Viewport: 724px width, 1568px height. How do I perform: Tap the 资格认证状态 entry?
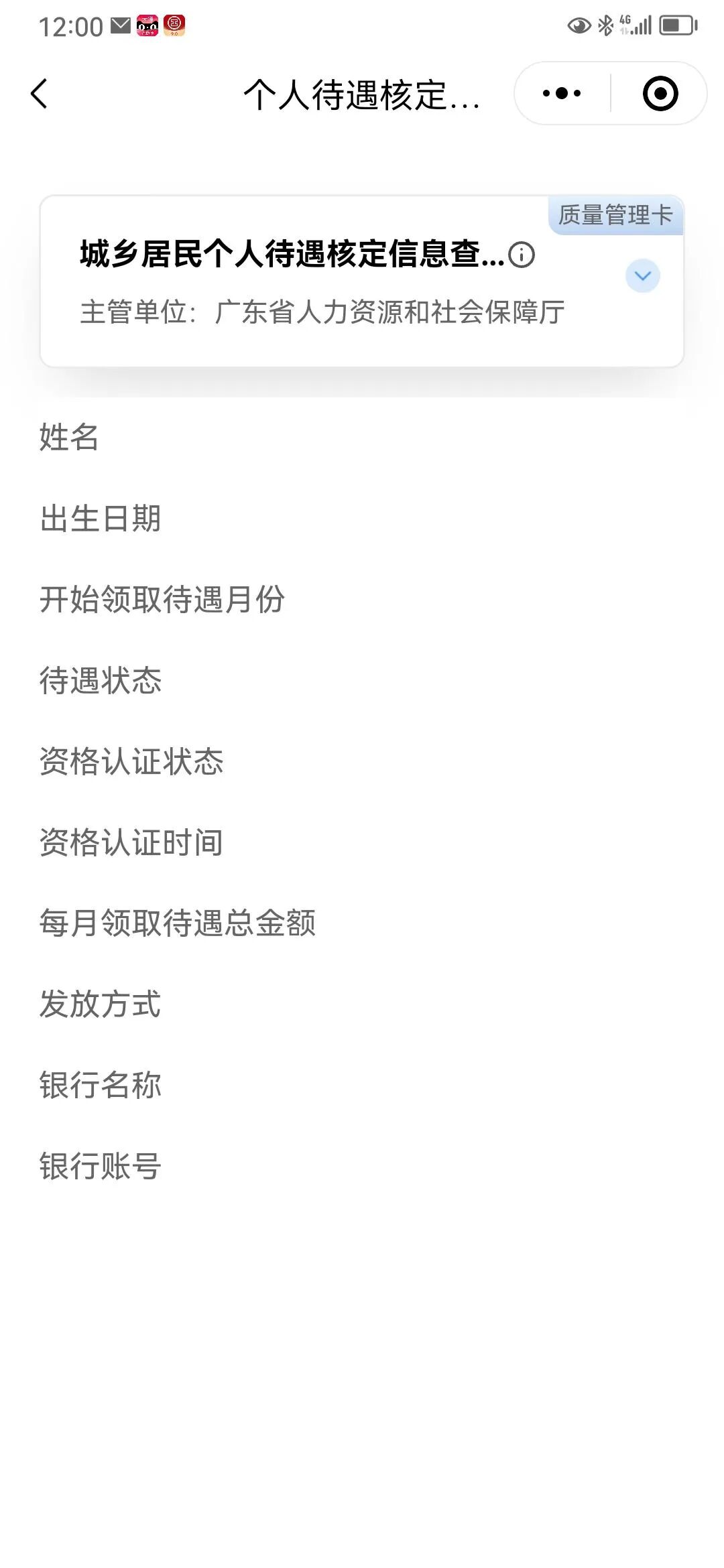click(x=131, y=763)
